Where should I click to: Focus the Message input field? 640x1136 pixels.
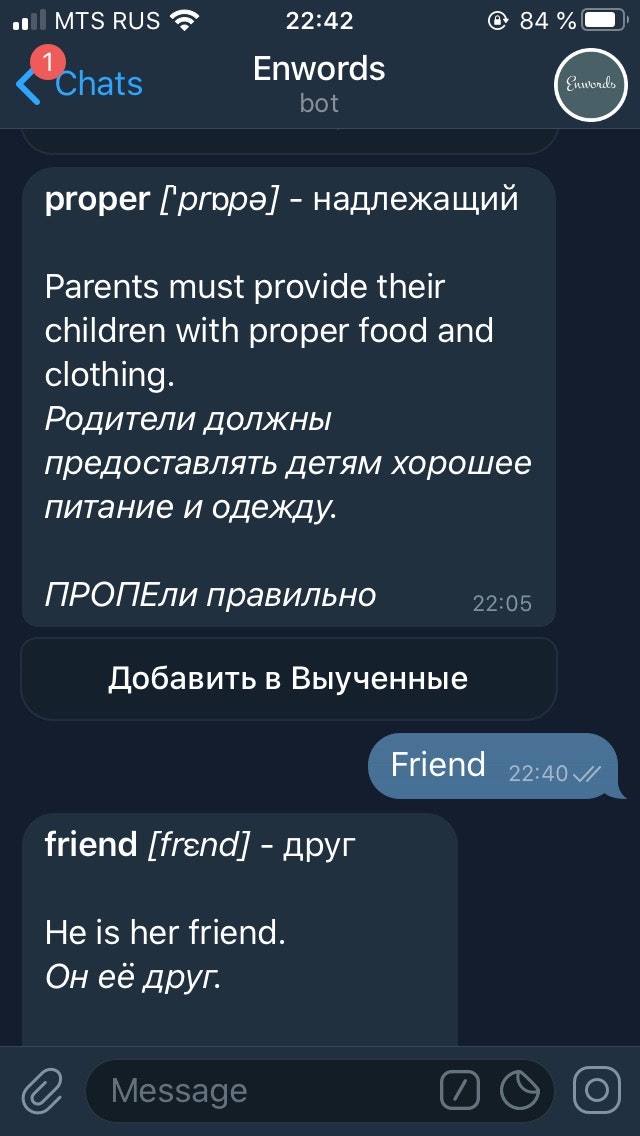(268, 1090)
